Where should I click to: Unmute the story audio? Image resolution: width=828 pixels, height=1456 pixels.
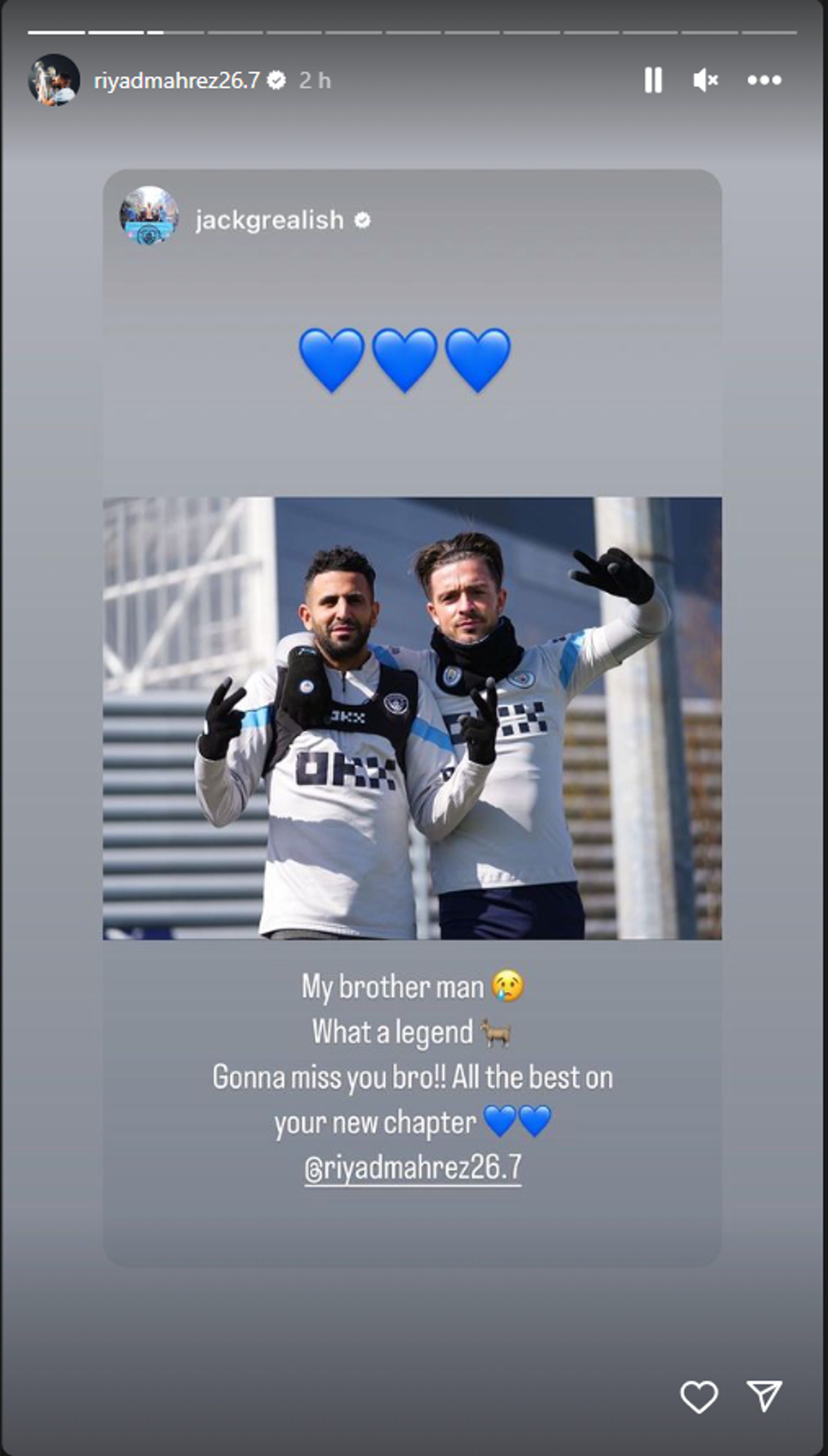click(x=706, y=80)
